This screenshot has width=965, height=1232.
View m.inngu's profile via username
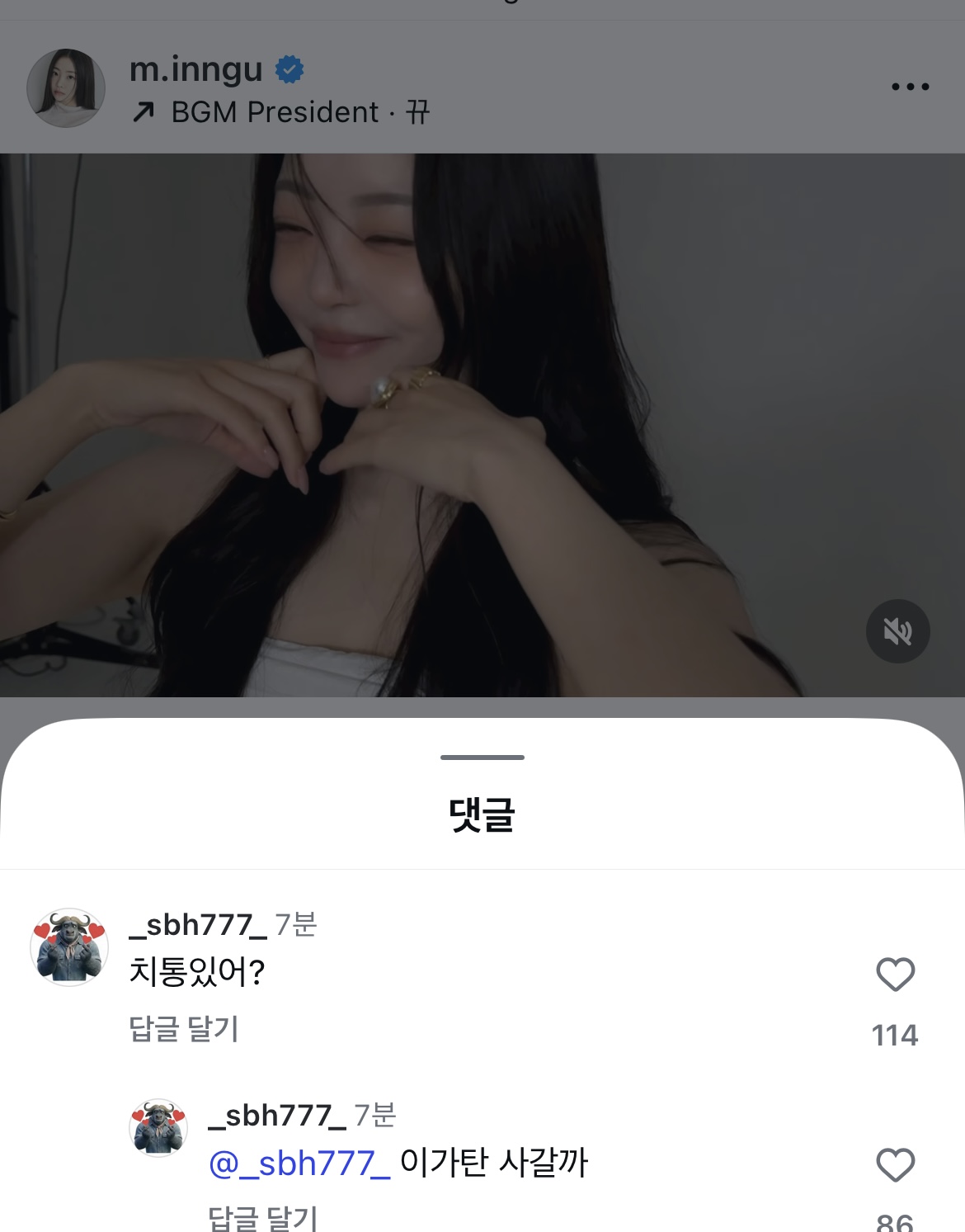195,69
